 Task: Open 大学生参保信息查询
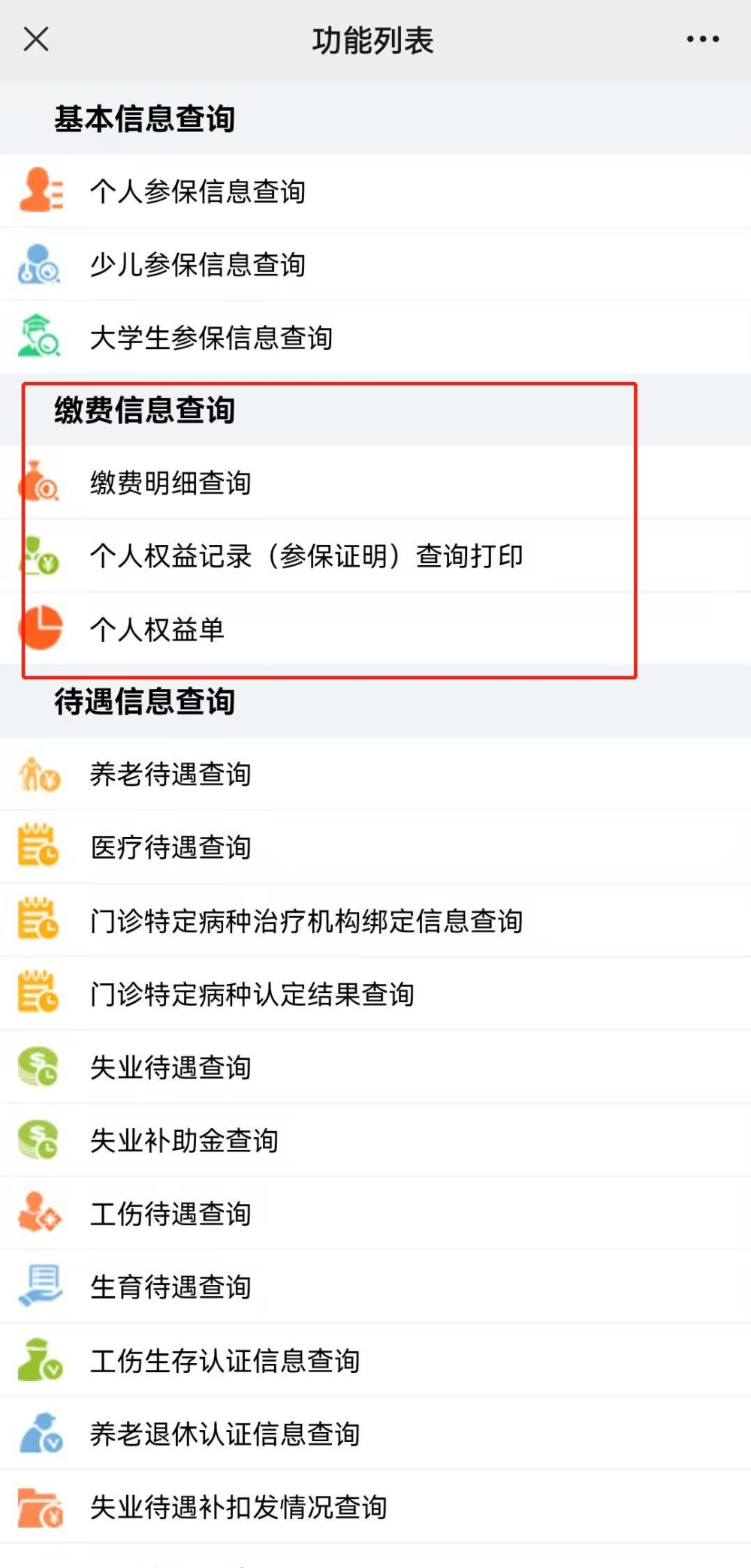pyautogui.click(x=375, y=338)
